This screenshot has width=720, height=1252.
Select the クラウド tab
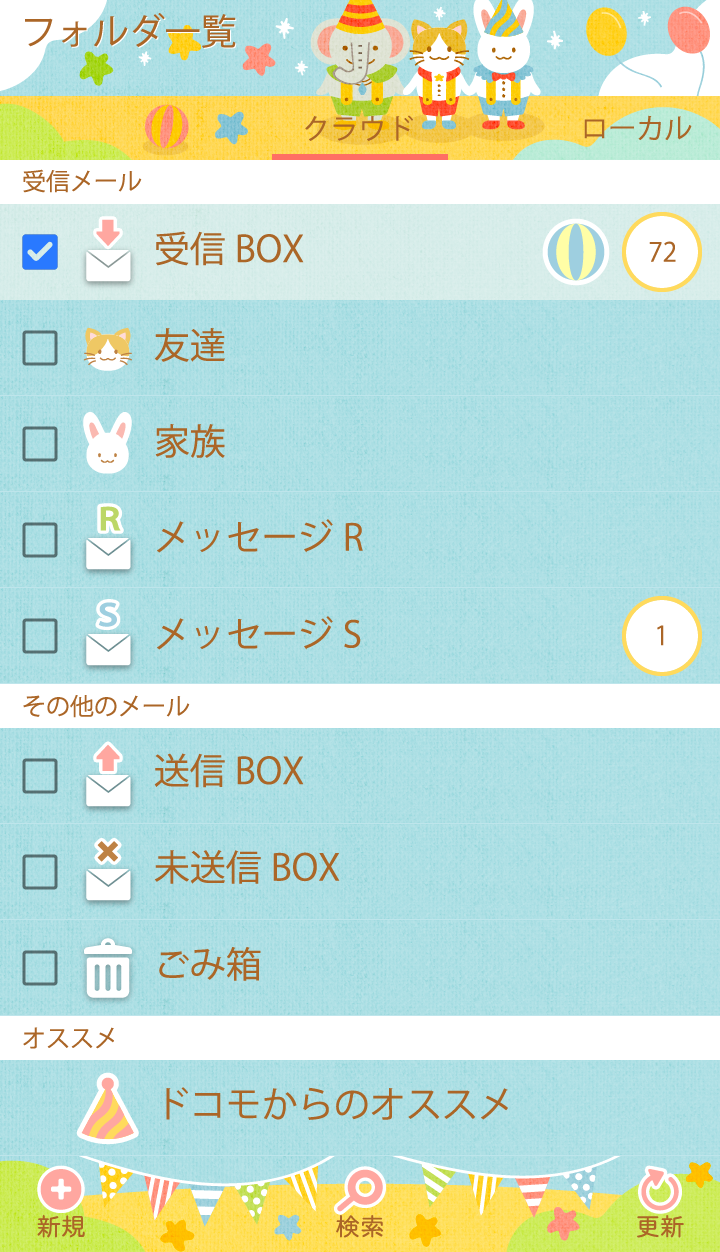point(359,129)
